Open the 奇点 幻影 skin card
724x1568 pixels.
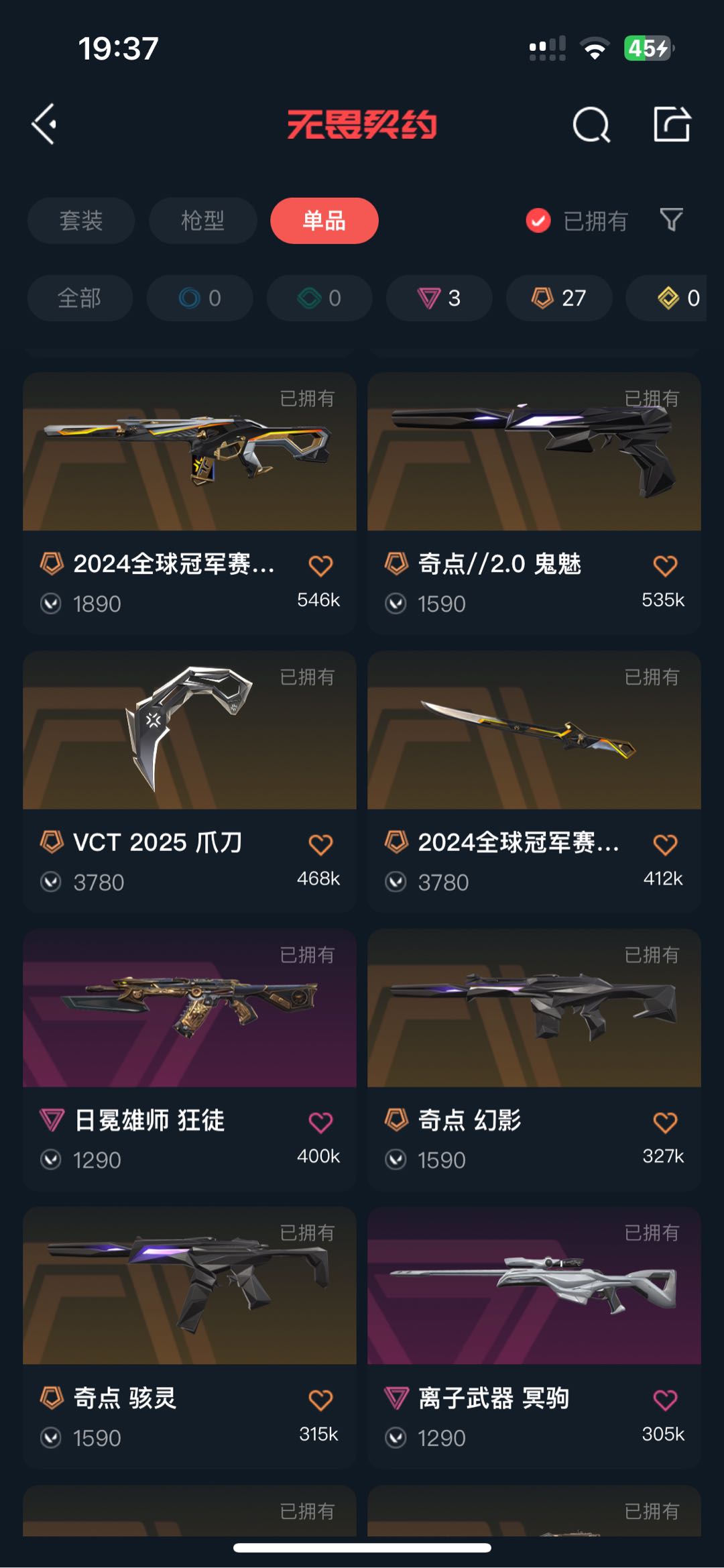pyautogui.click(x=534, y=1060)
